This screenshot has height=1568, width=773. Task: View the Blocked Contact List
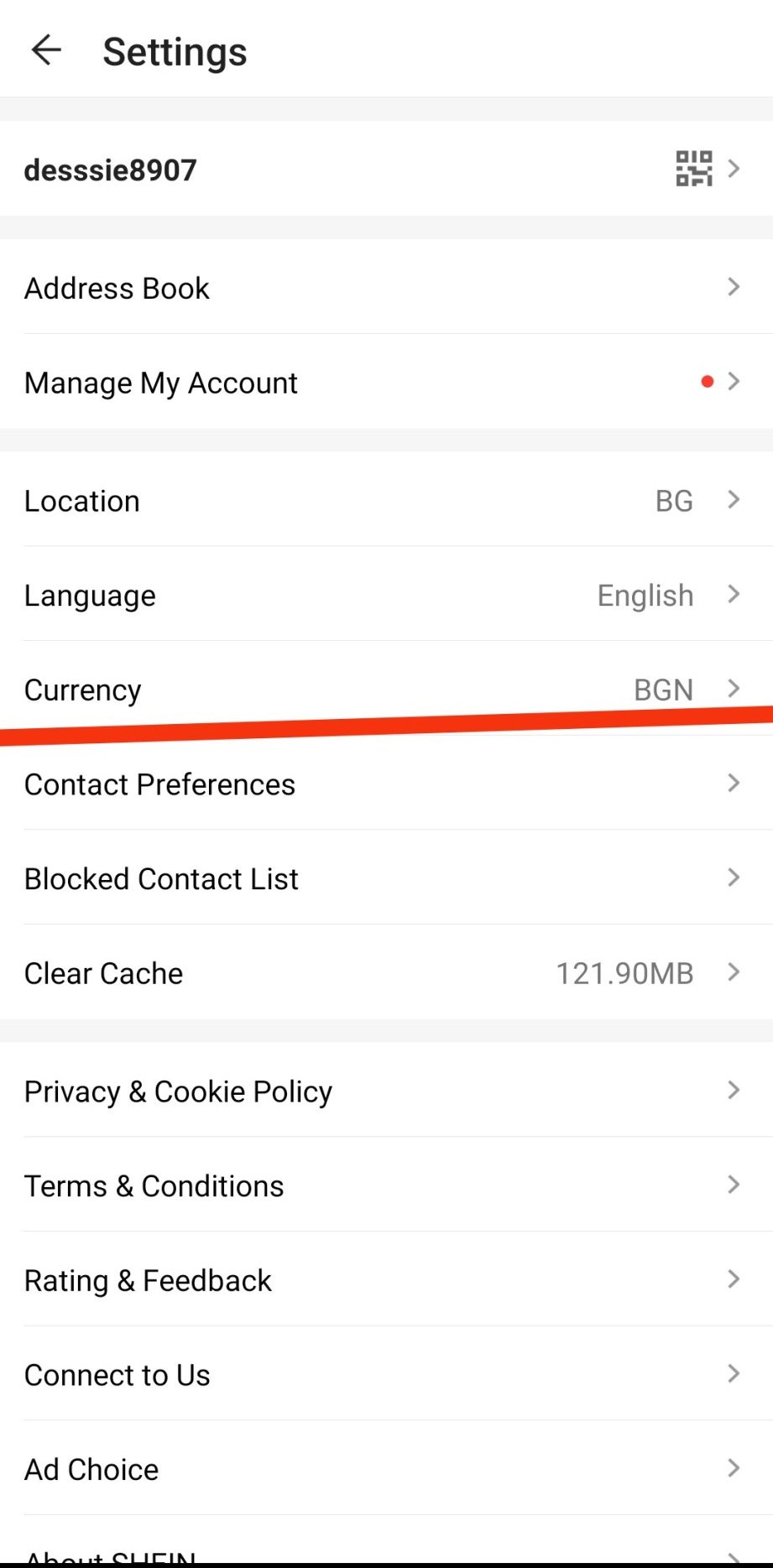pos(386,878)
